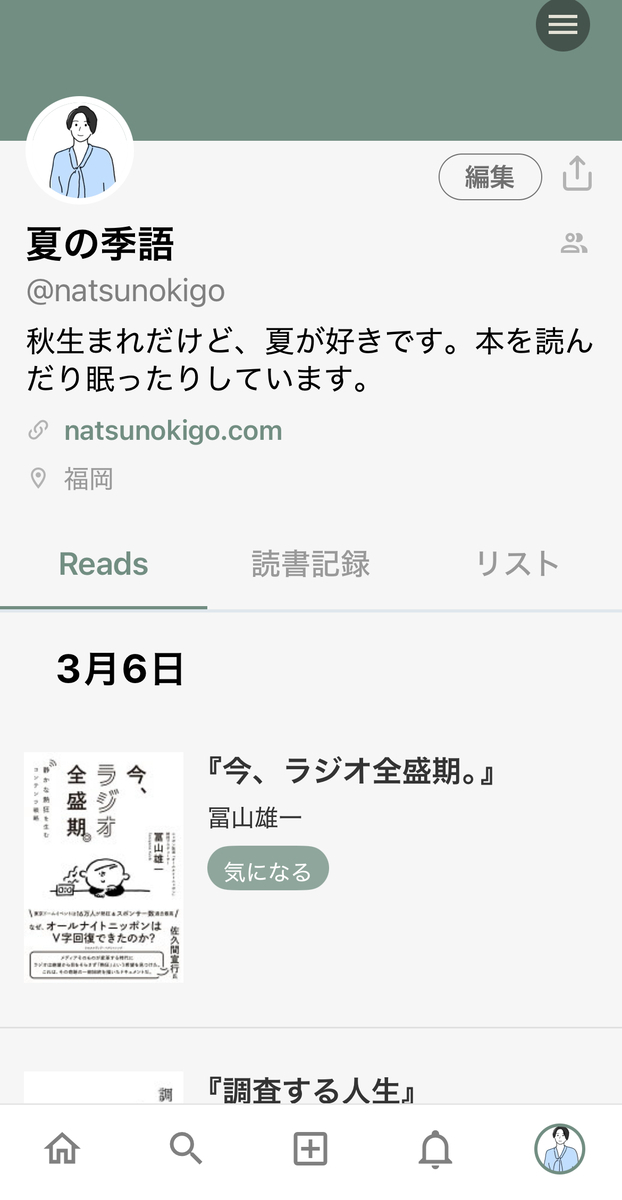Viewport: 622px width, 1200px height.
Task: Go to the home tab
Action: (x=62, y=1150)
